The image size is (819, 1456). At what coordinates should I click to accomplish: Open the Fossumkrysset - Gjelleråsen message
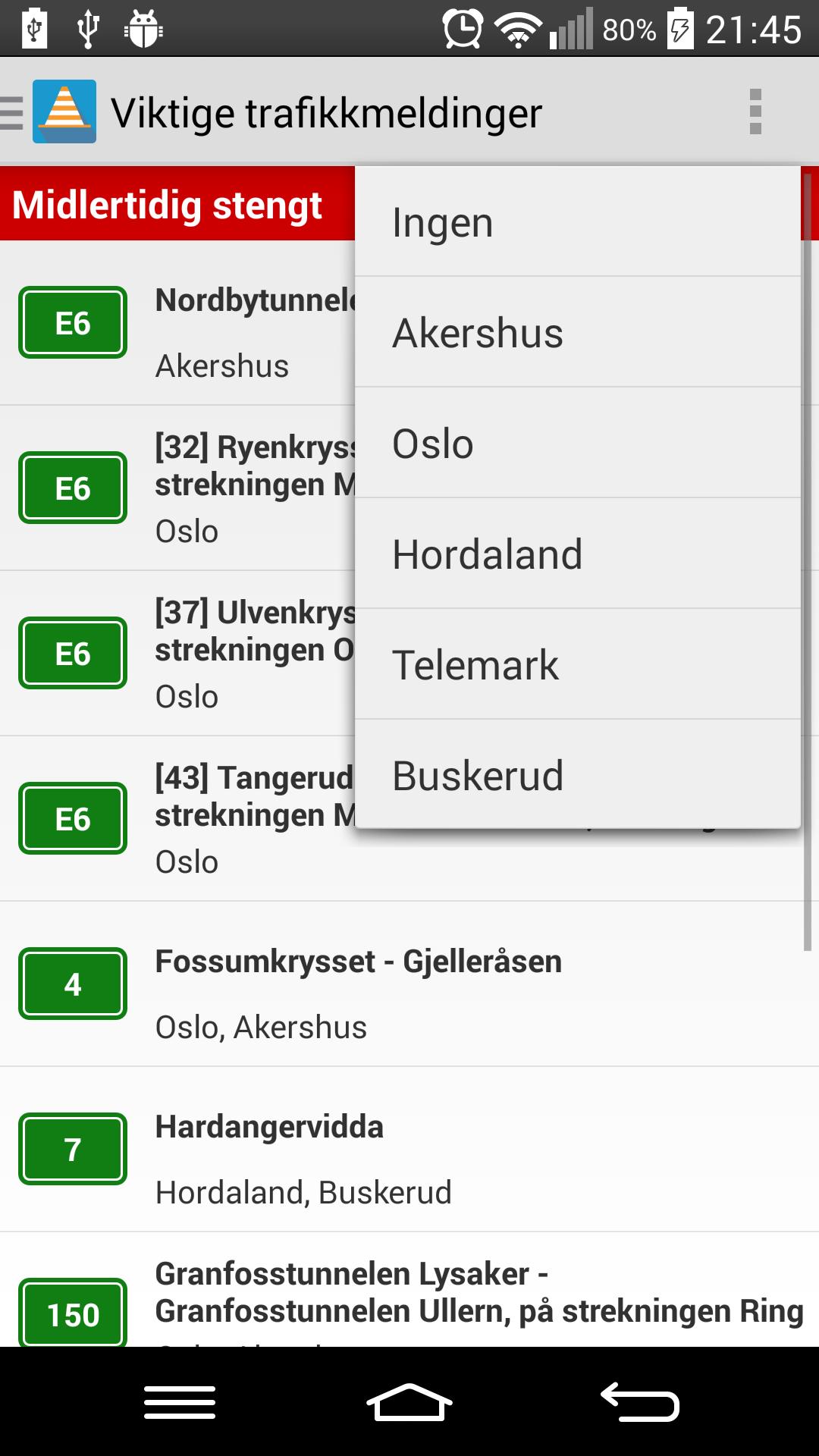409,984
